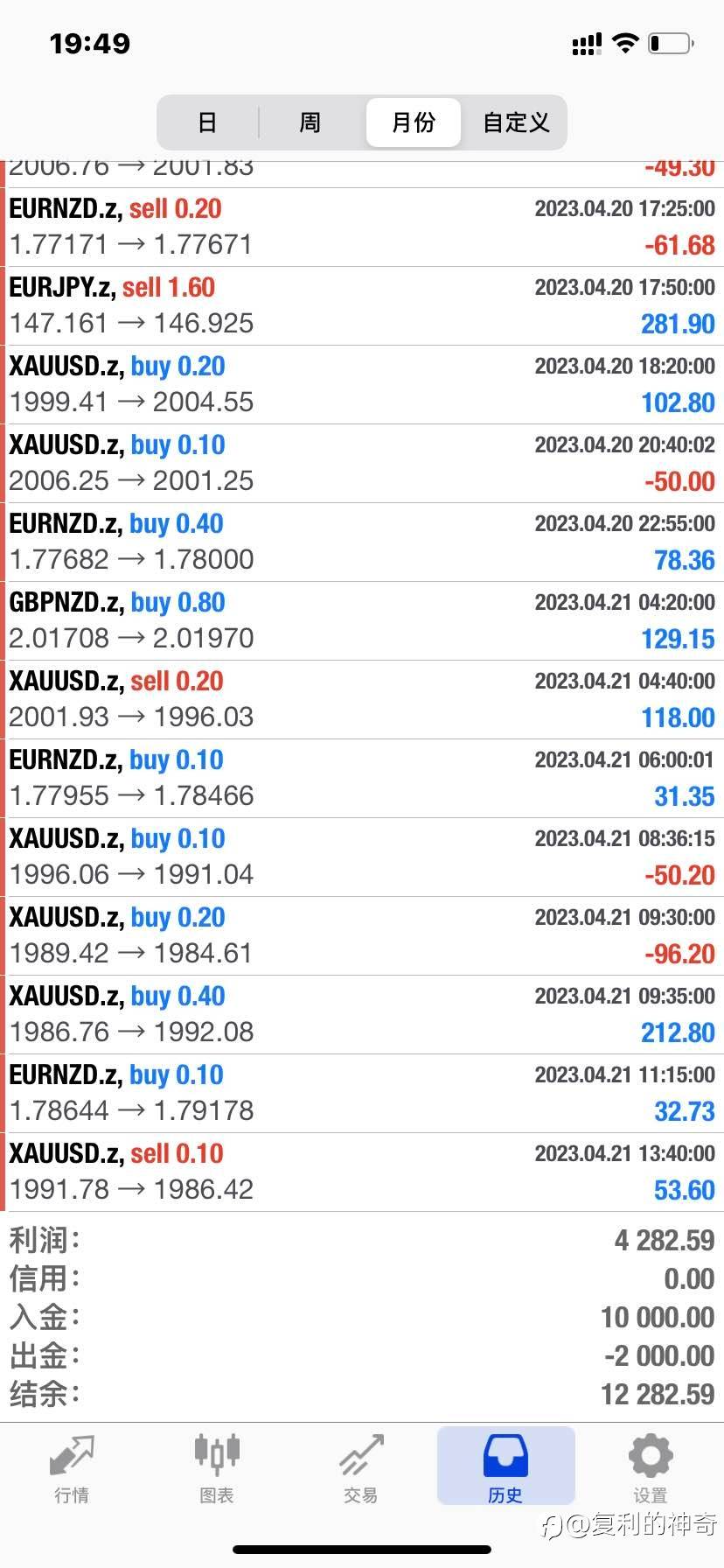Viewport: 724px width, 1568px height.
Task: Select the 月份 period tab
Action: (413, 122)
